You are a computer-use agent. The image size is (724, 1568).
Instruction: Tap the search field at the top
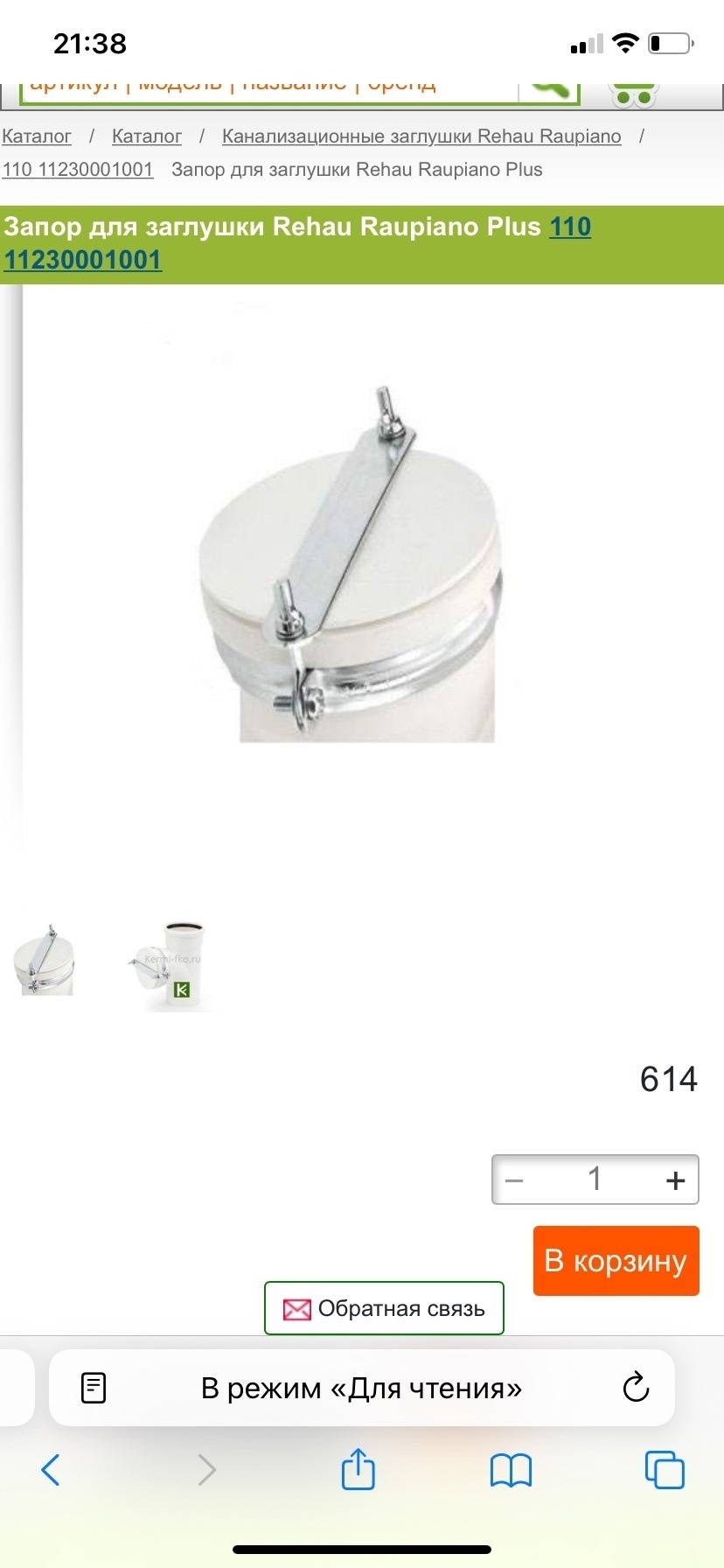click(262, 91)
